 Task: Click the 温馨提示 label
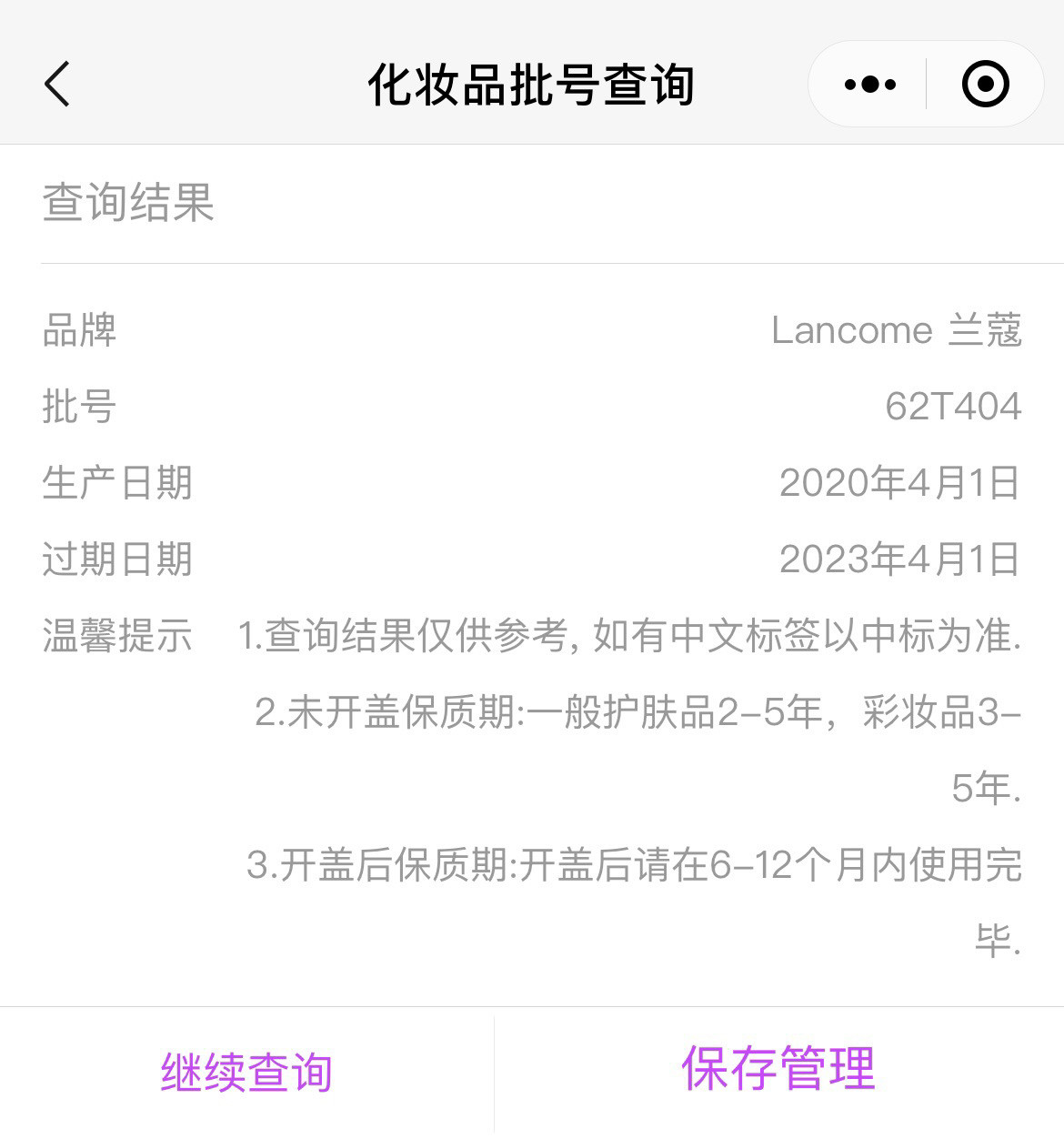pos(115,637)
